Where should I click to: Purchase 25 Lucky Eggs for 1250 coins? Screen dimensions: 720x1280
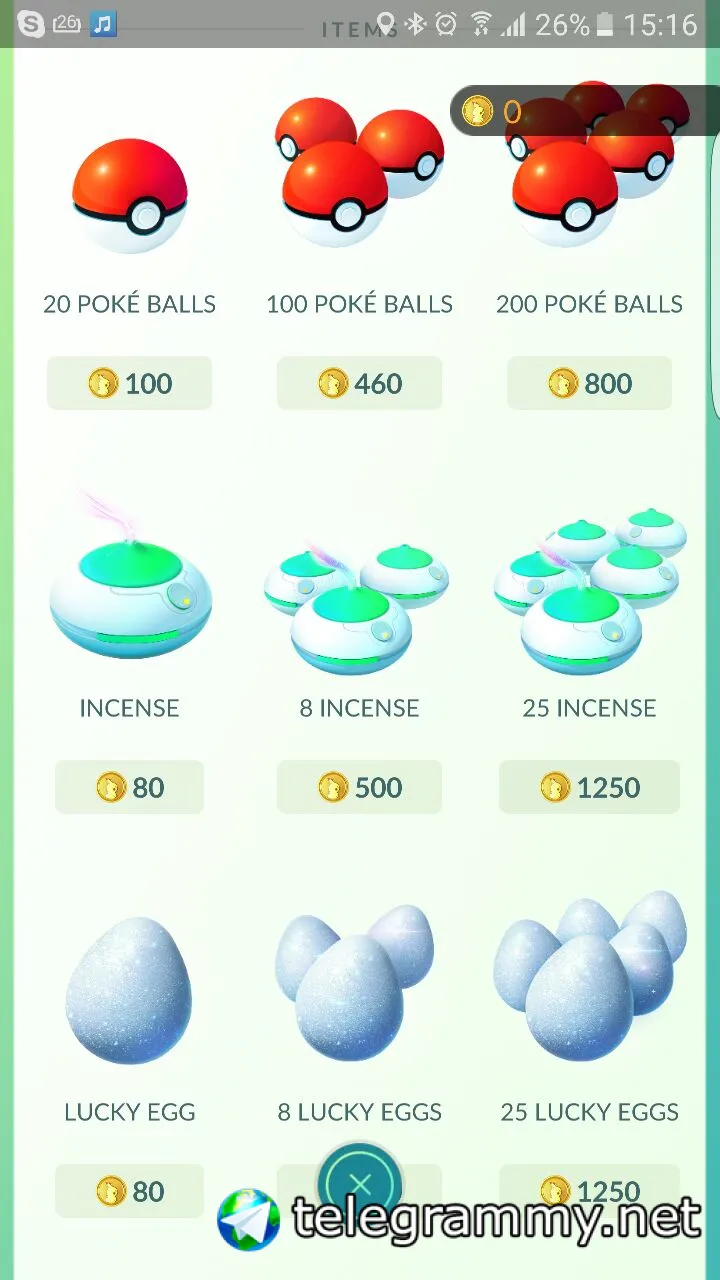pos(589,1187)
